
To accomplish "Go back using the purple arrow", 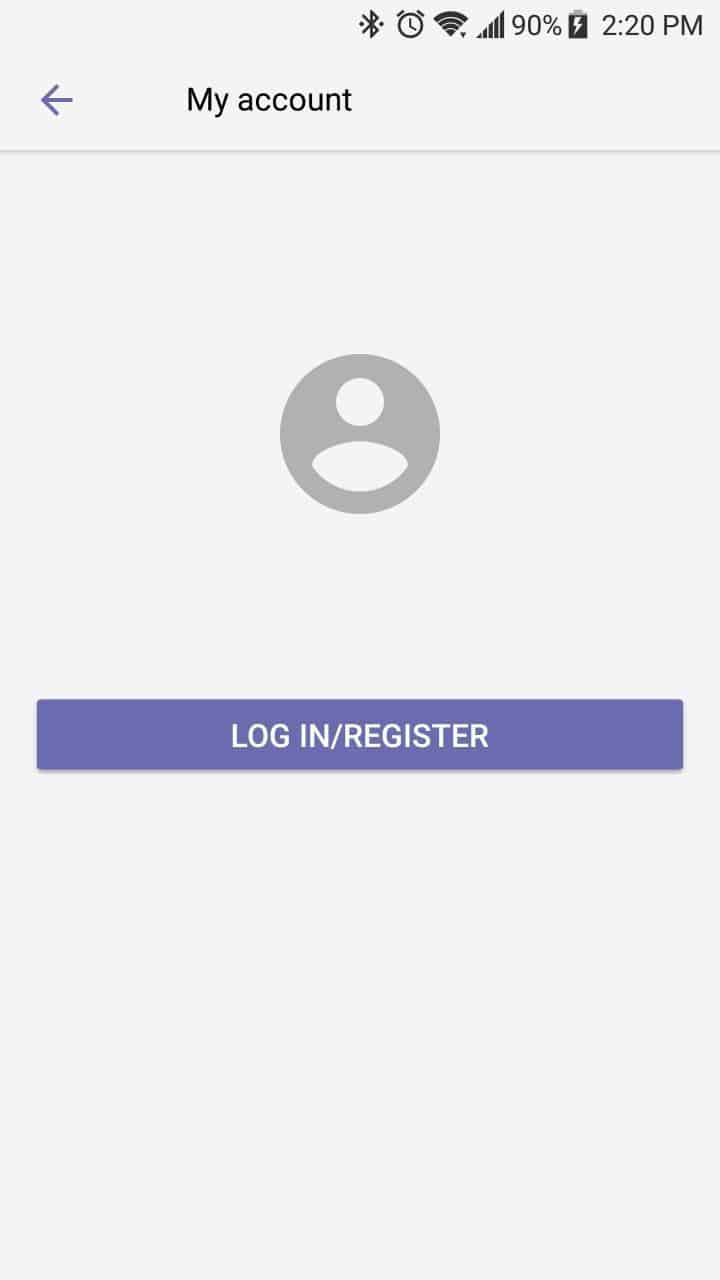I will (56, 100).
